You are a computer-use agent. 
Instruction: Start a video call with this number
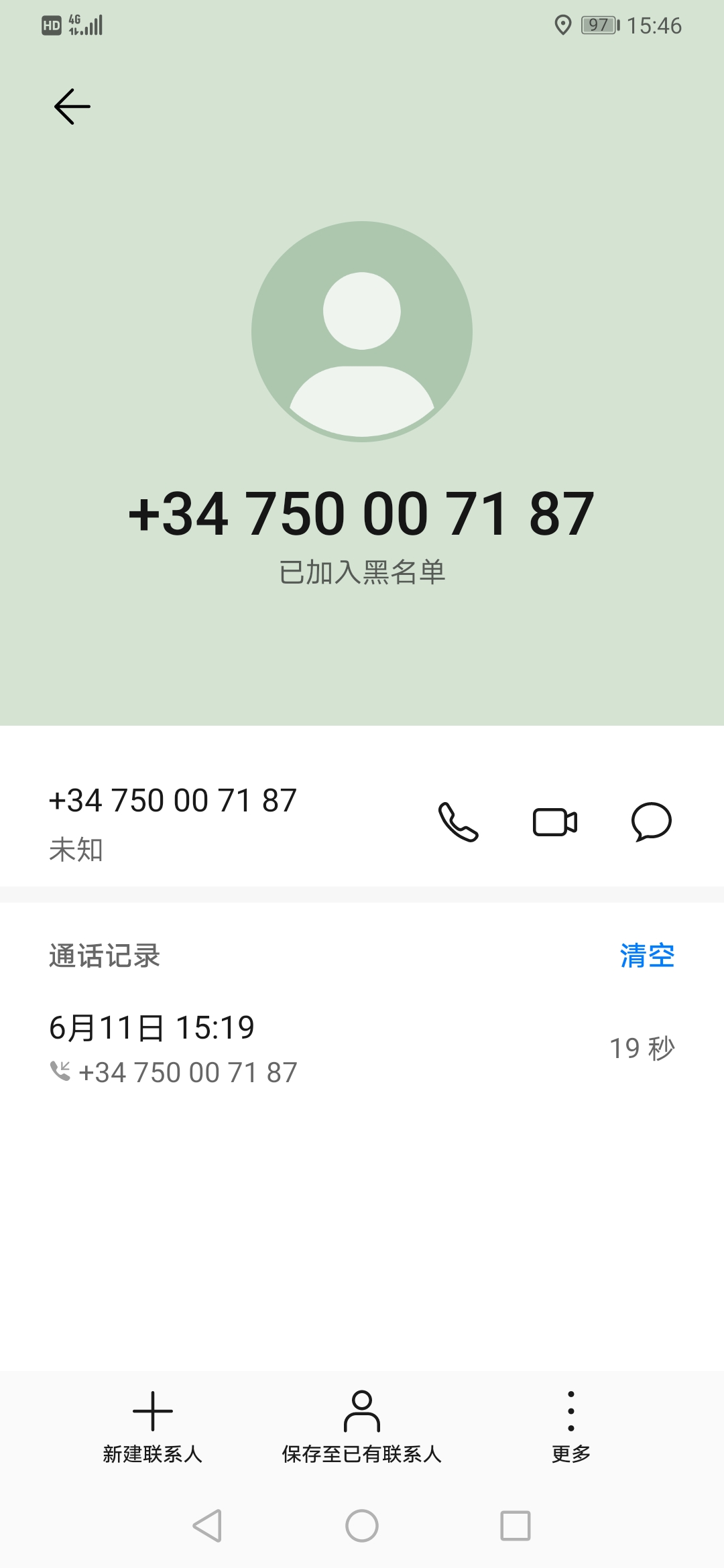[x=555, y=822]
